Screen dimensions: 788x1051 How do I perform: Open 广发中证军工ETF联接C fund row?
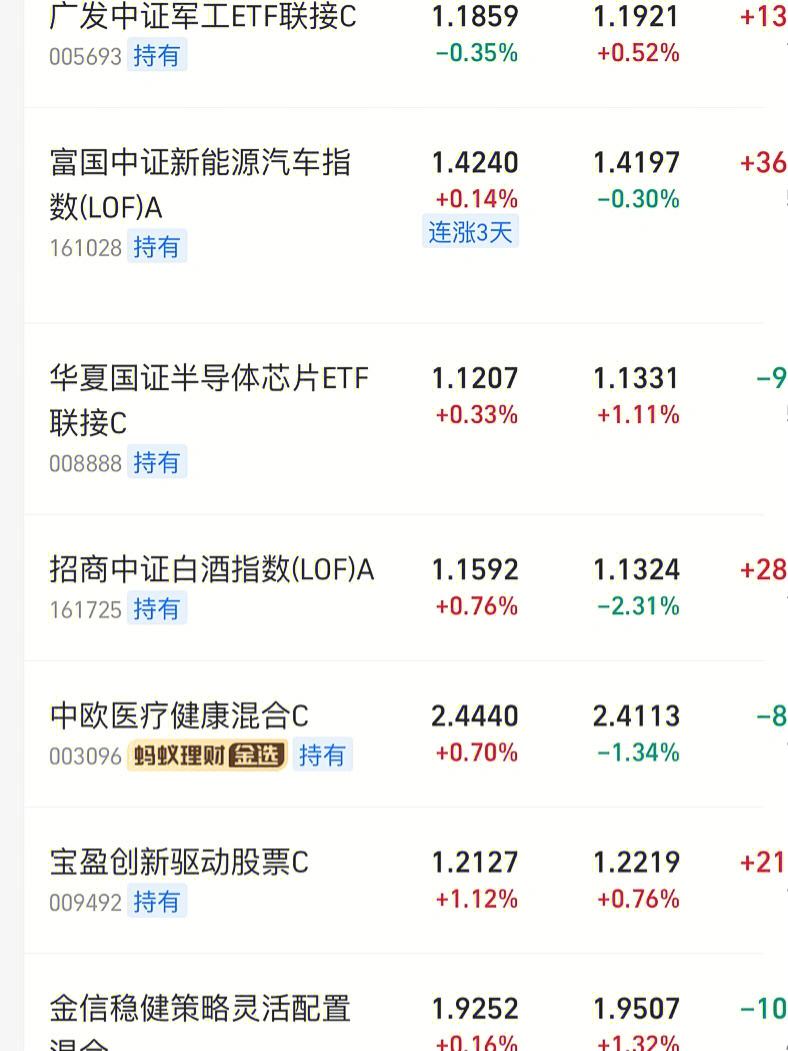(x=203, y=17)
